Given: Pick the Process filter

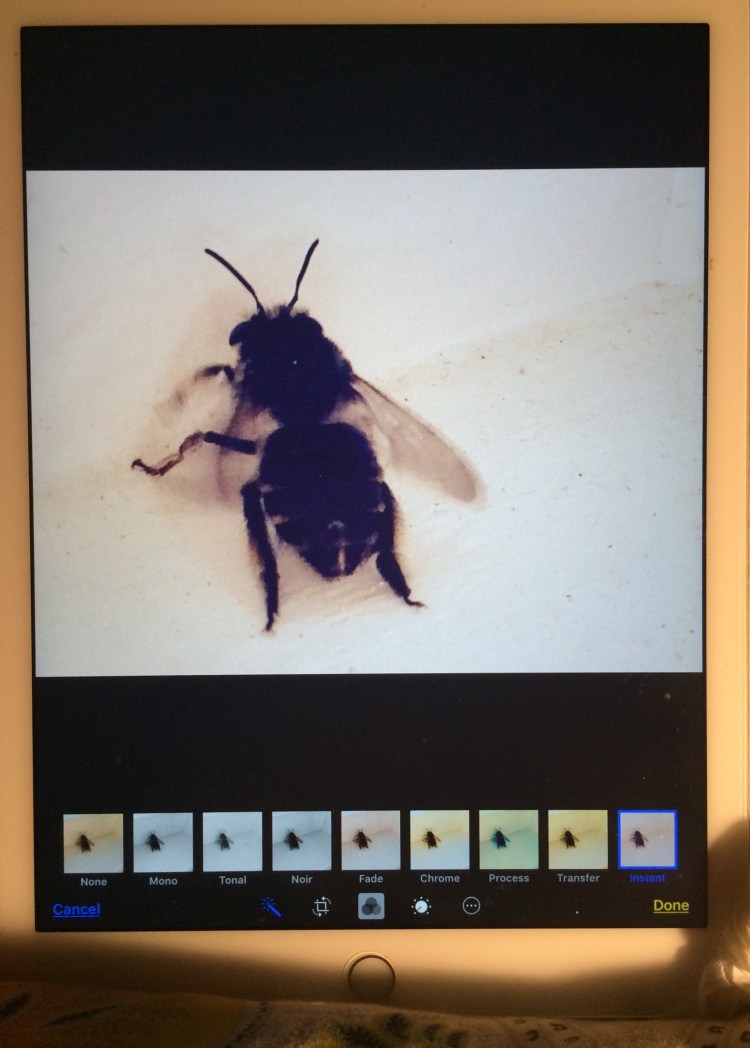Looking at the screenshot, I should point(509,842).
